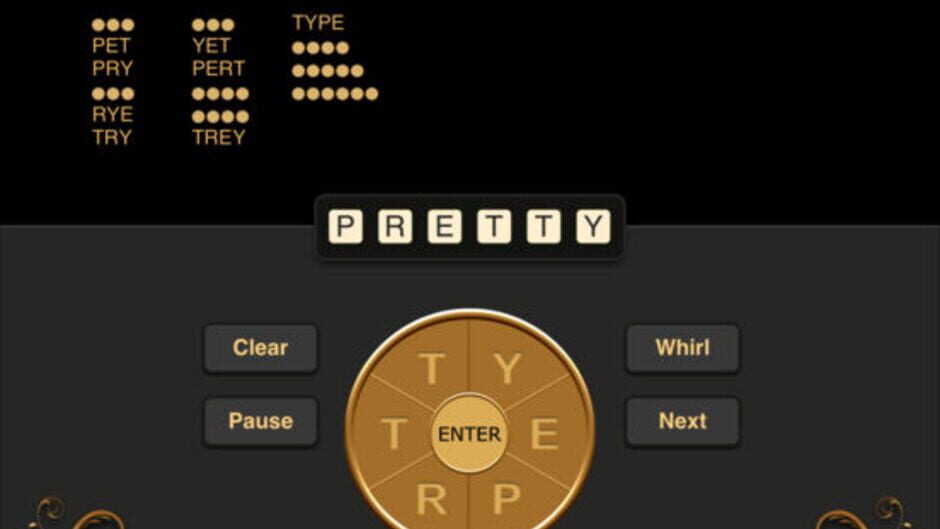This screenshot has height=529, width=940.
Task: Submit the word with ENTER
Action: (469, 434)
